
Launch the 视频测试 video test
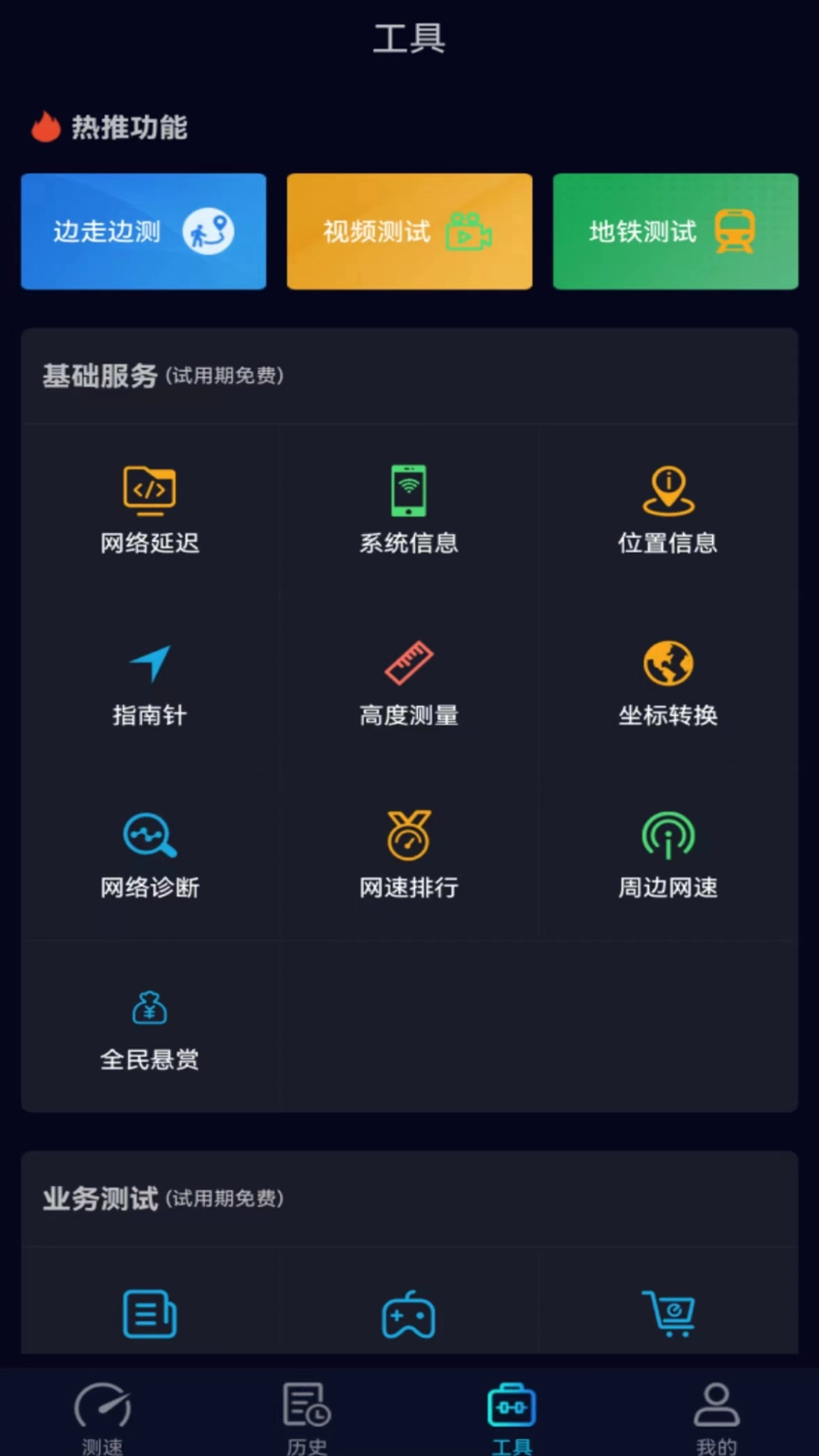pos(409,231)
